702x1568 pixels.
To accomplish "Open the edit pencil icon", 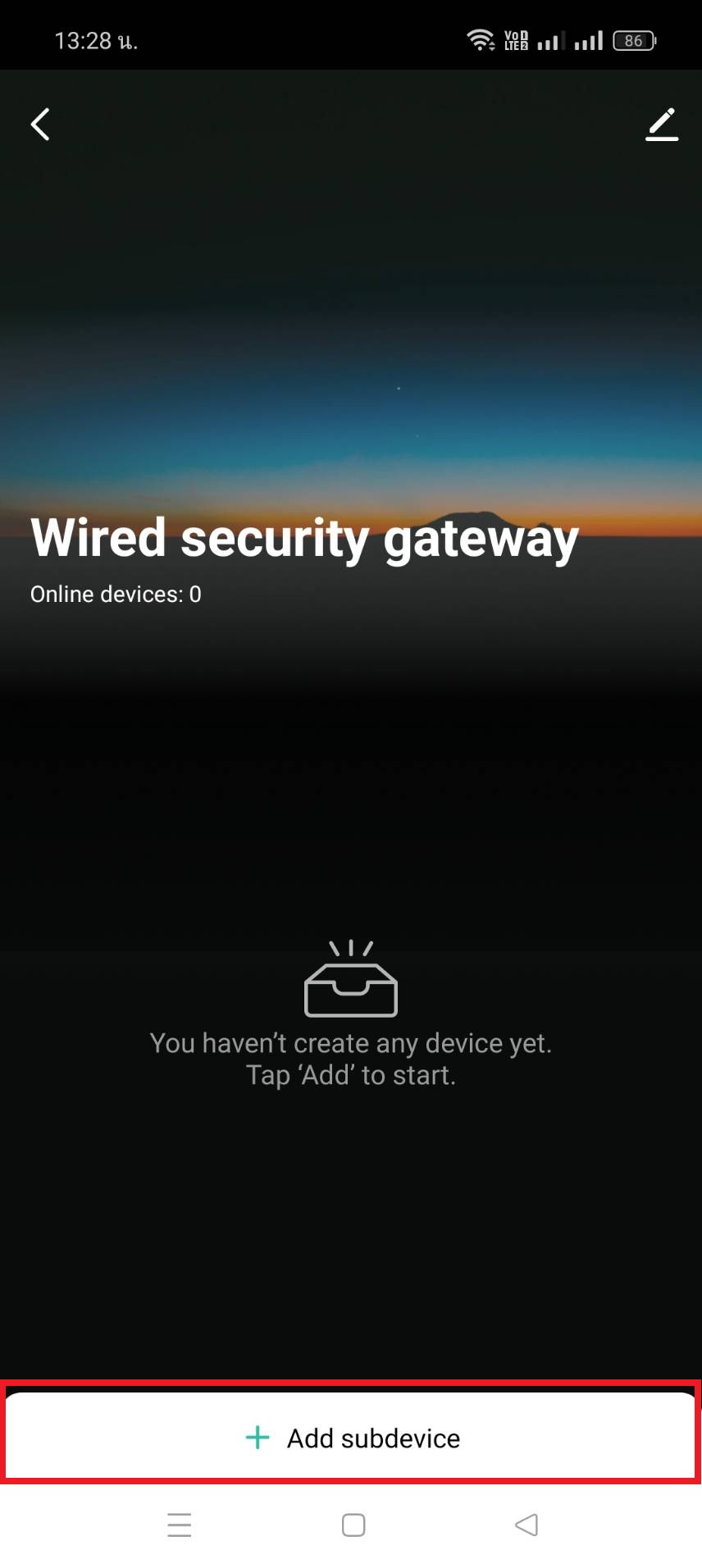I will (x=662, y=125).
